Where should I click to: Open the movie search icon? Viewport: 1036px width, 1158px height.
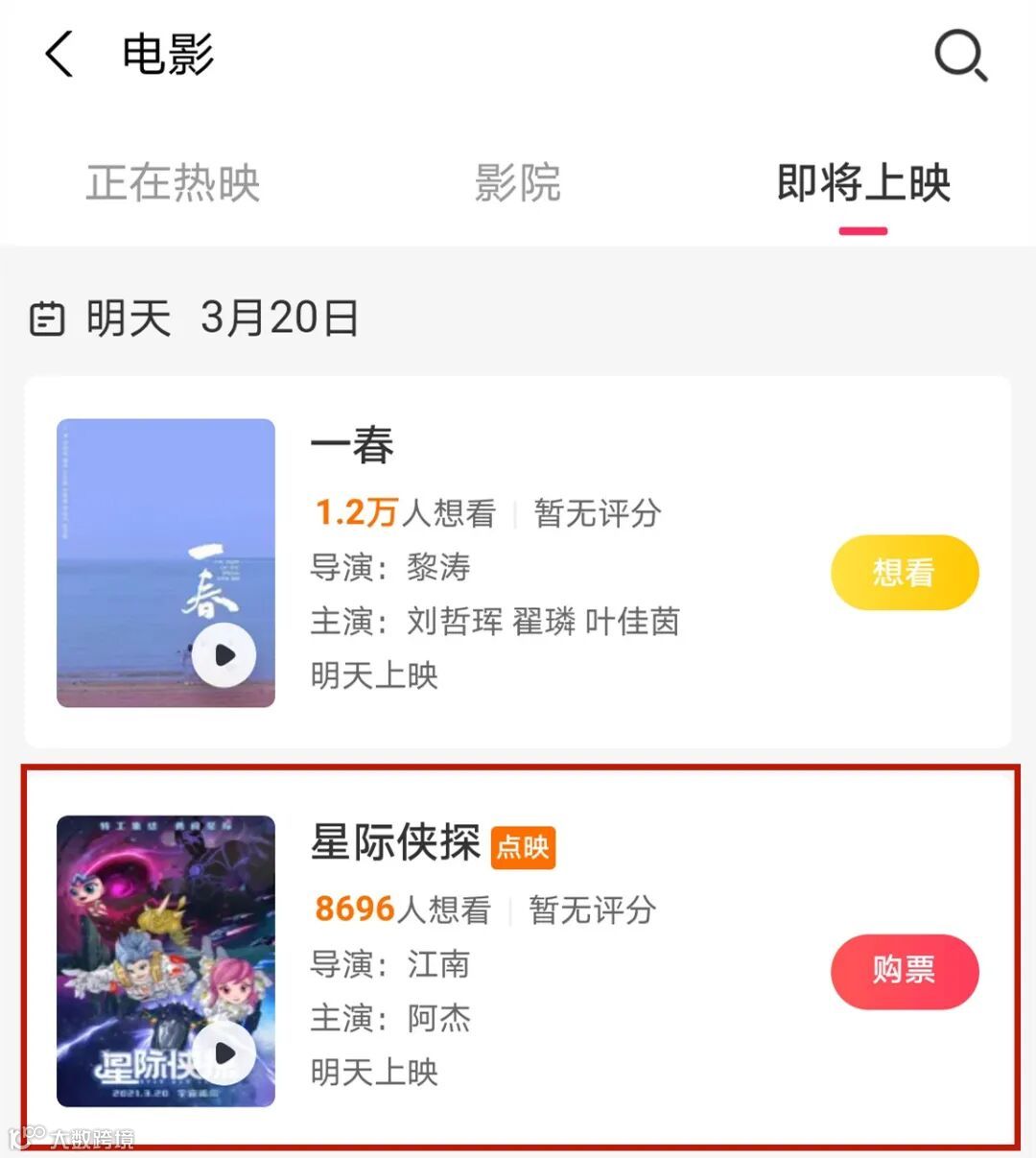pos(960,56)
